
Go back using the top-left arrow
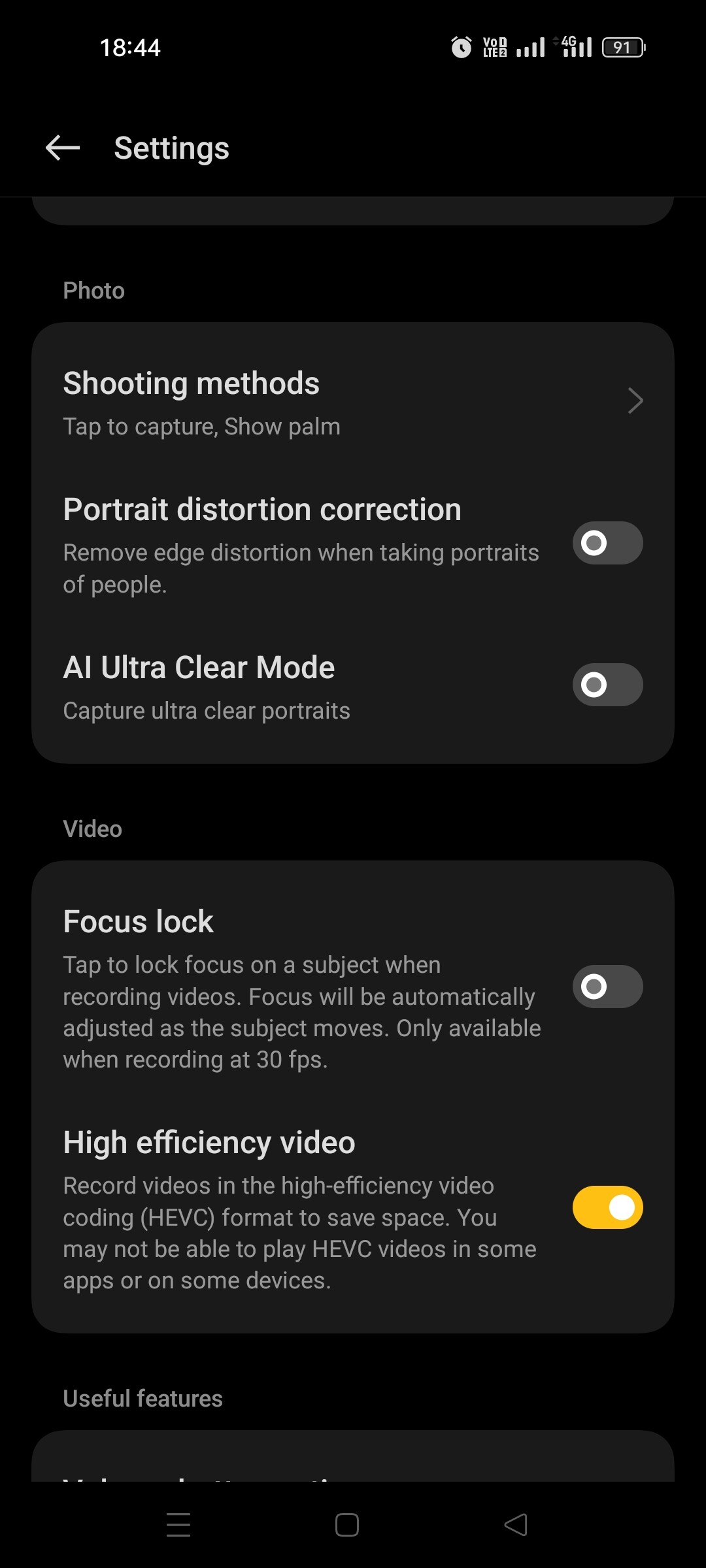(63, 148)
